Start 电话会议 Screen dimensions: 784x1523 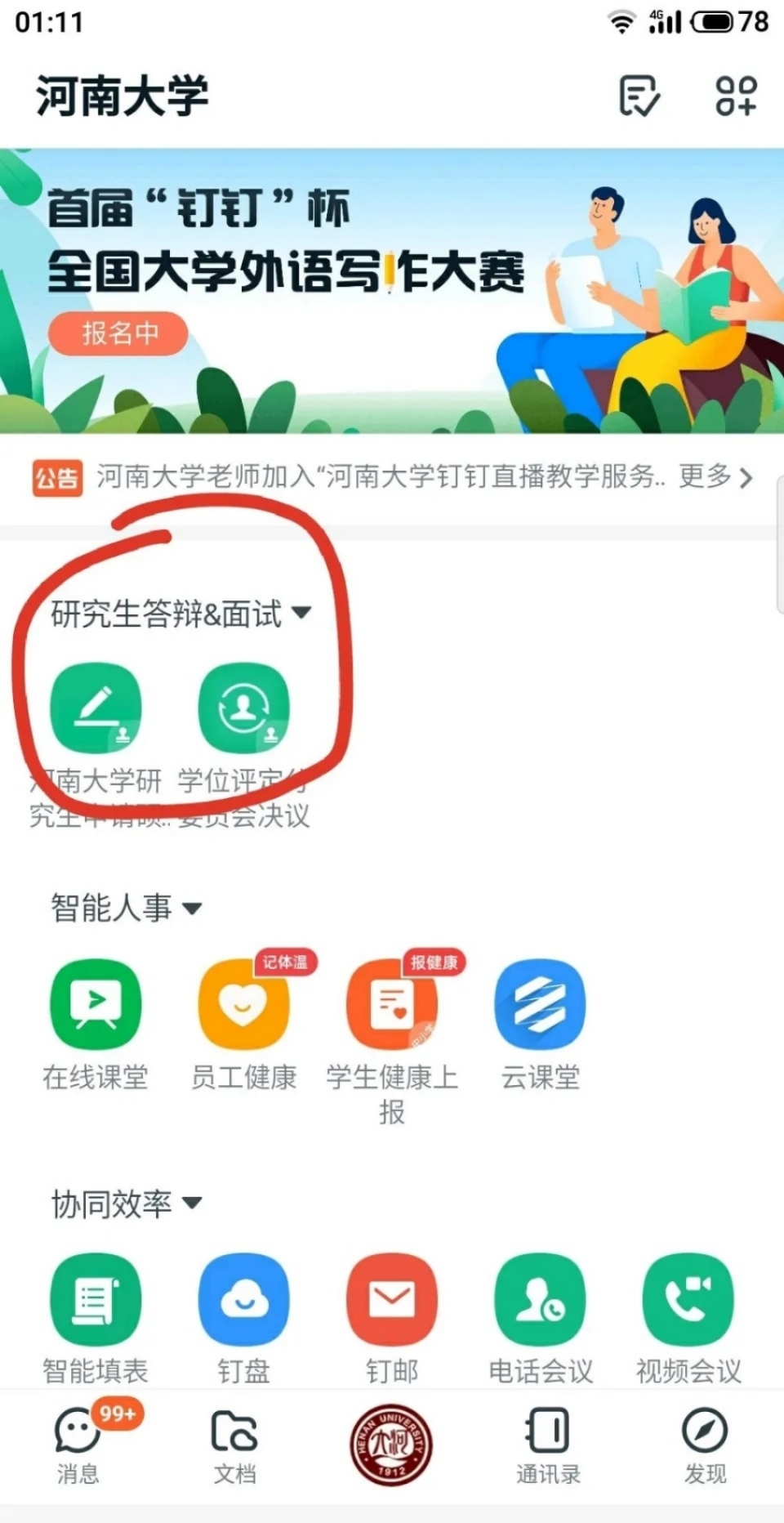tap(540, 1299)
